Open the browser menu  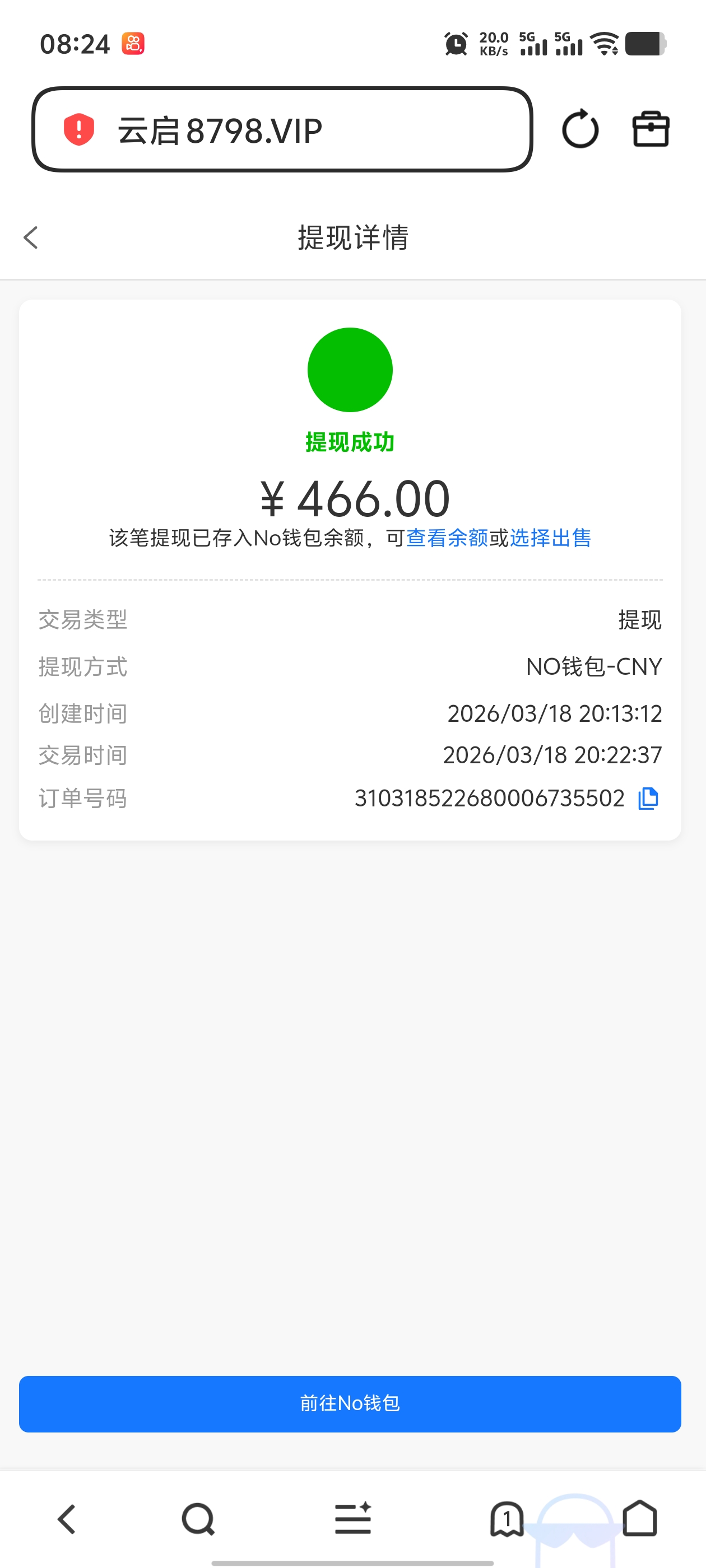coord(352,1519)
